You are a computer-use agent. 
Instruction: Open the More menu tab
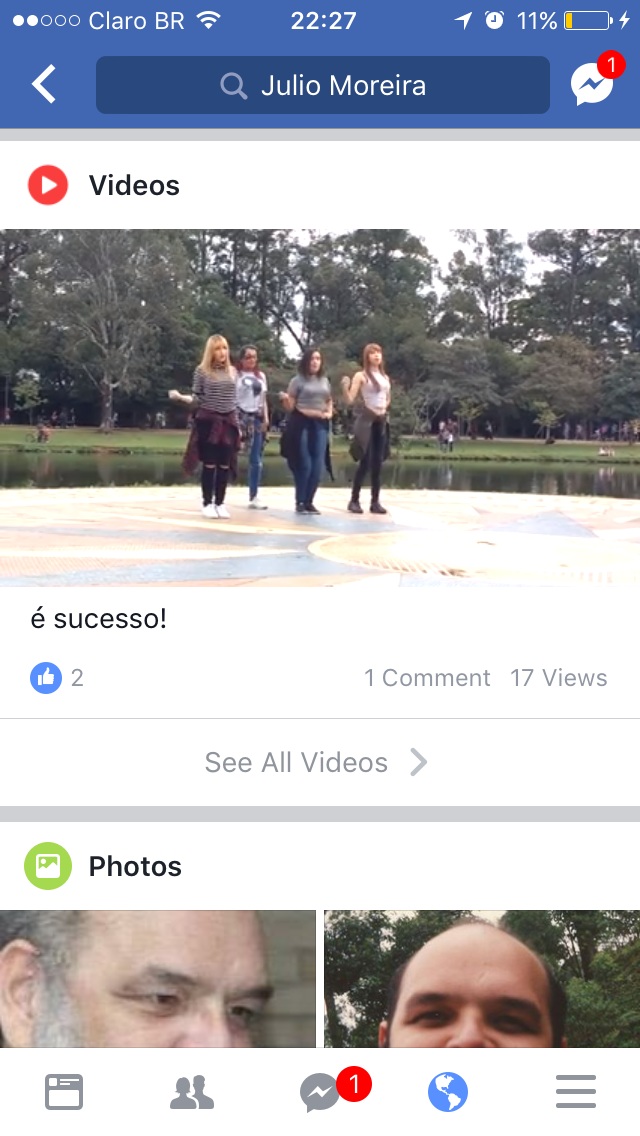click(576, 1092)
